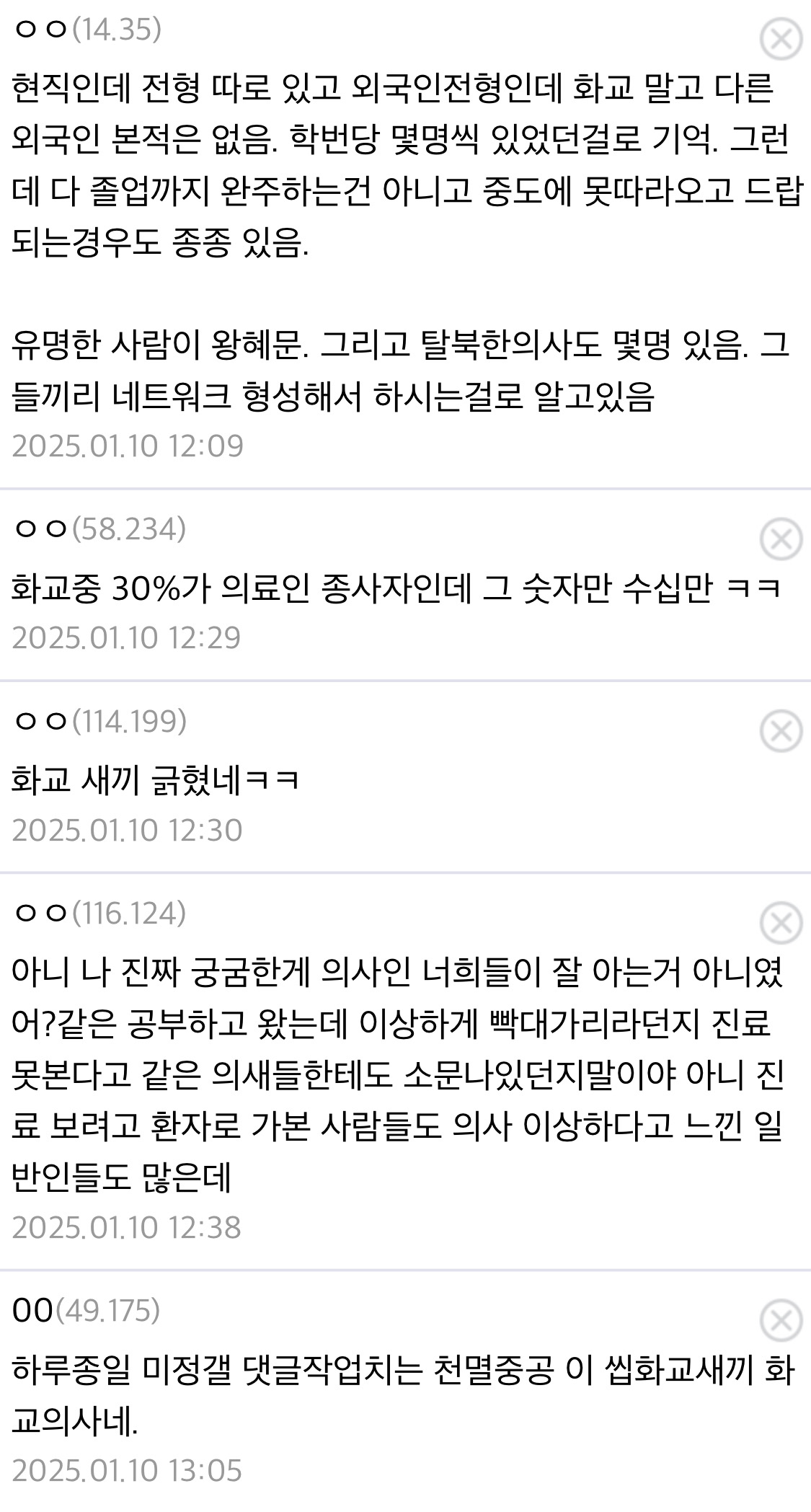Remove the comment by user 58.234
811x1512 pixels.
click(x=781, y=539)
